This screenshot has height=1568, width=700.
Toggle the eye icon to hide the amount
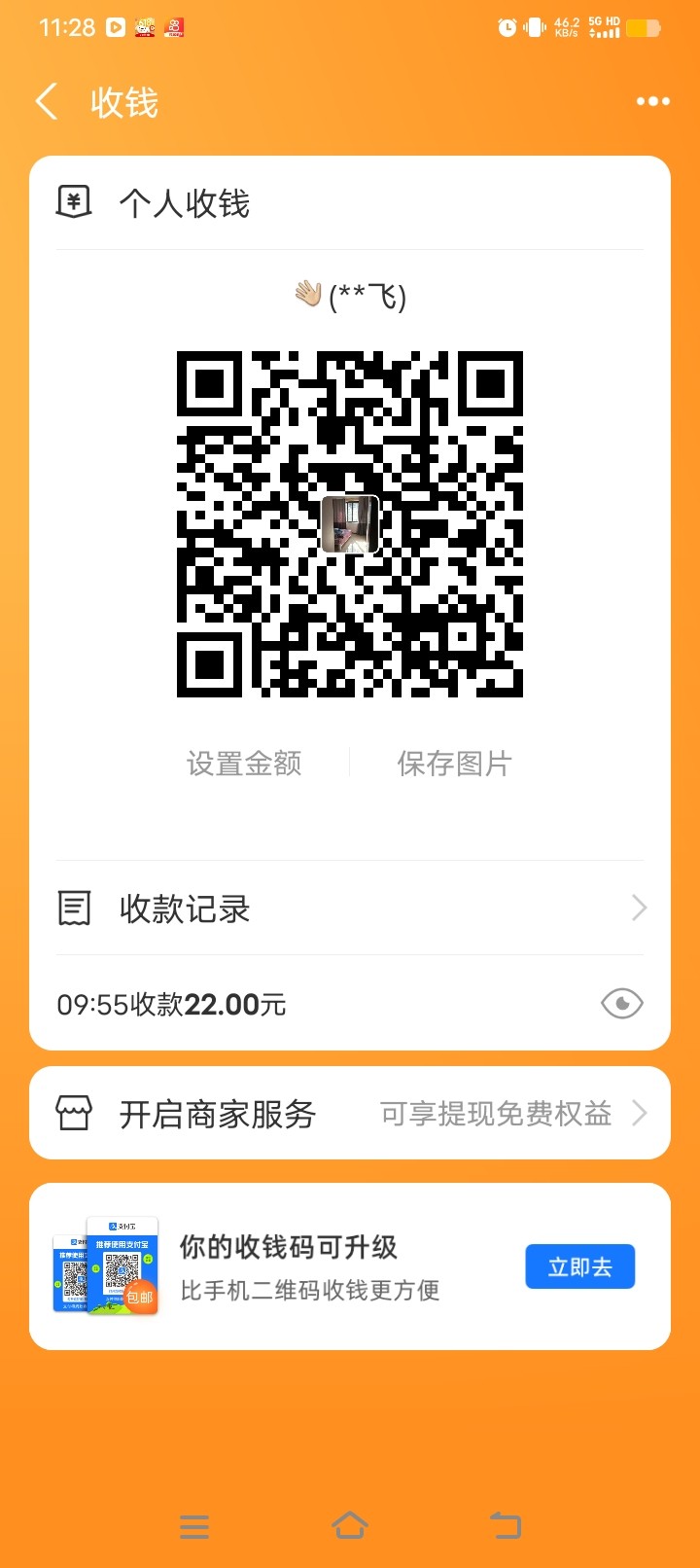(x=621, y=1003)
